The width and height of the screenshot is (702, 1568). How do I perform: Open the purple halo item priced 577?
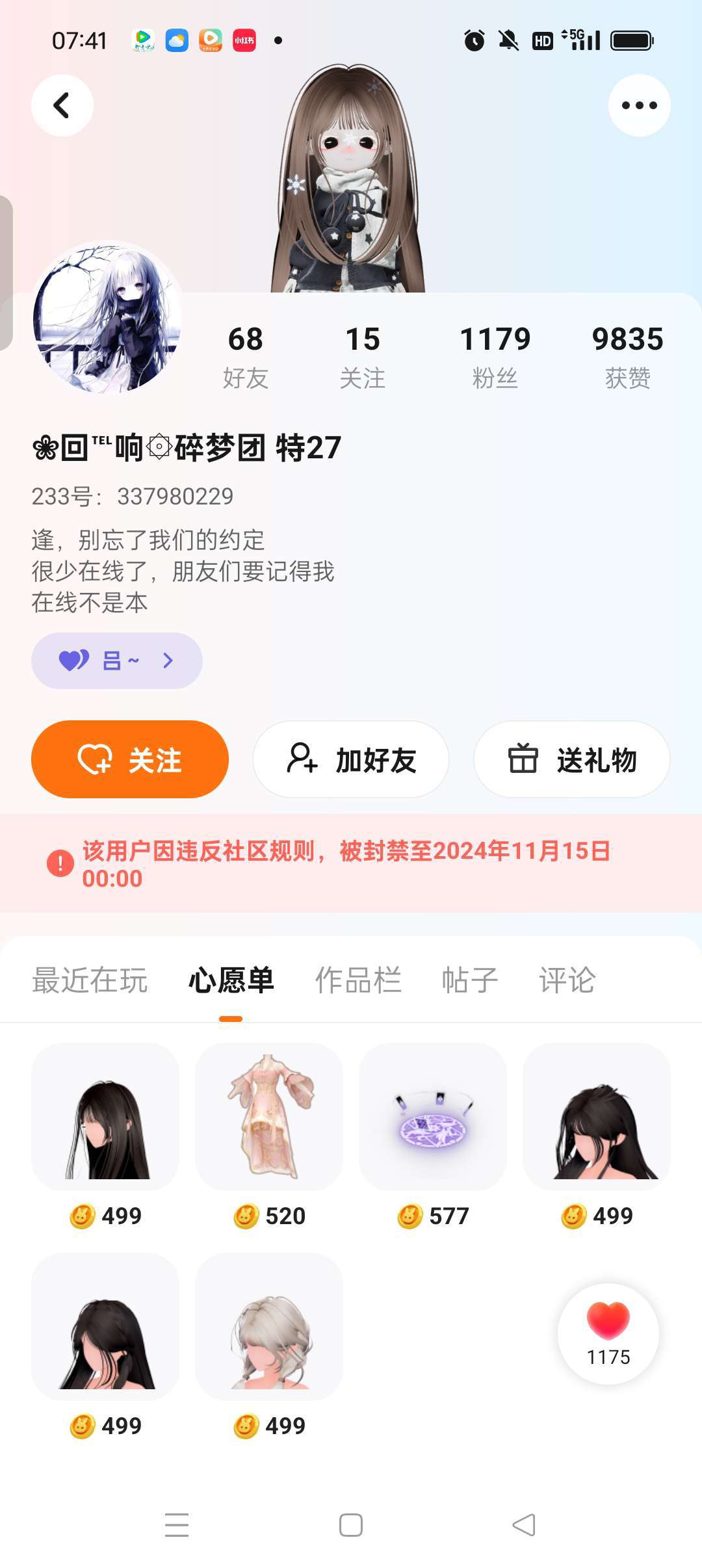pos(433,1117)
